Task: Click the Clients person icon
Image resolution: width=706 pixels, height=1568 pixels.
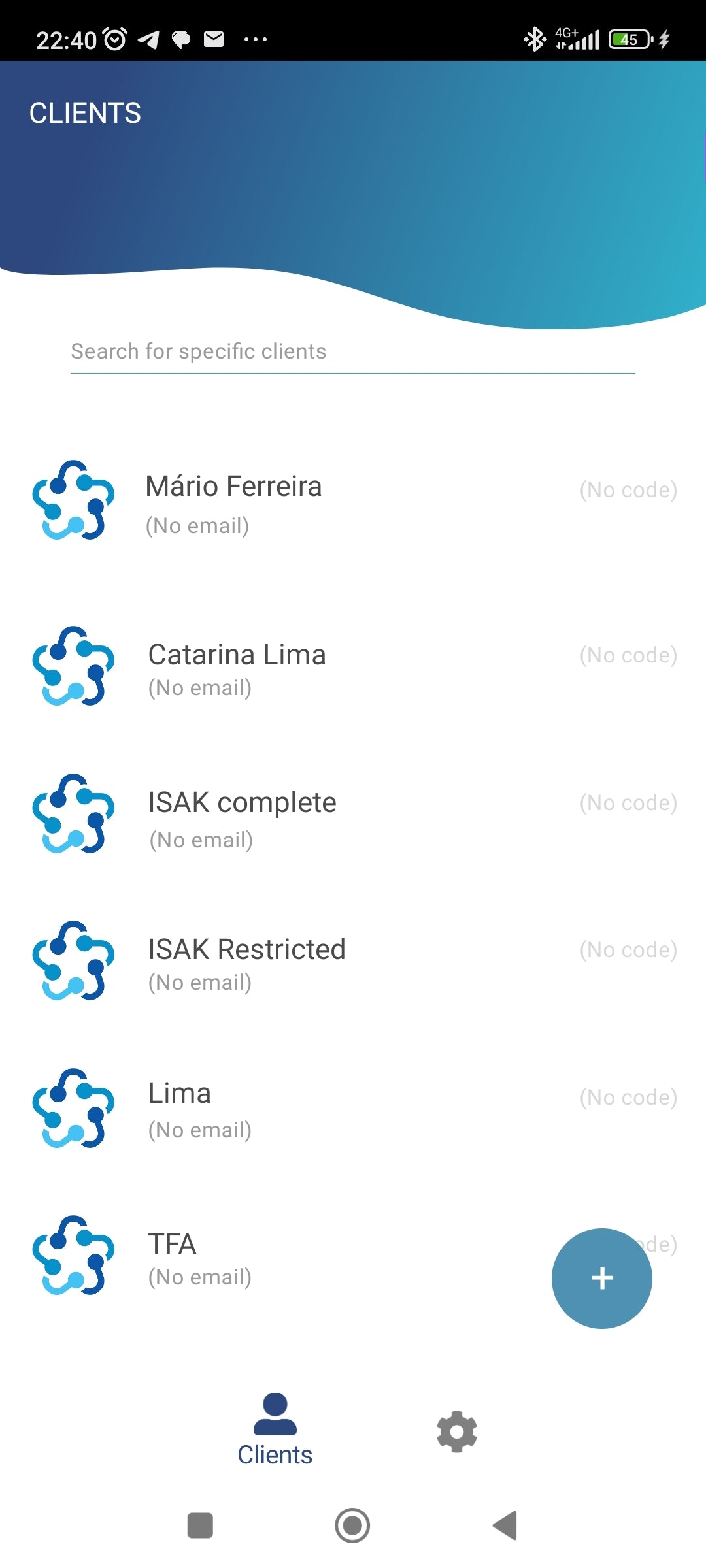Action: (x=276, y=1416)
